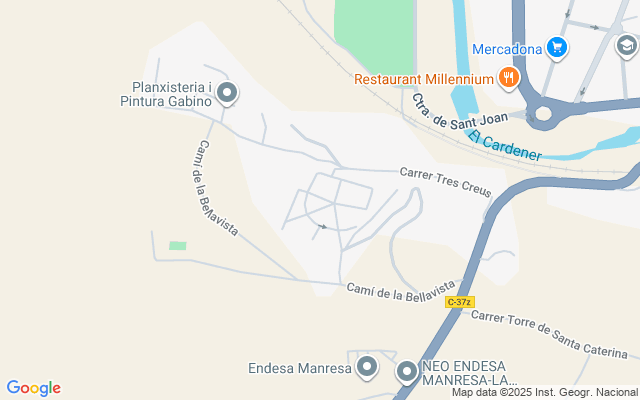
Task: Tap Planxisteria i Pintura Gabino pin
Action: [227, 94]
